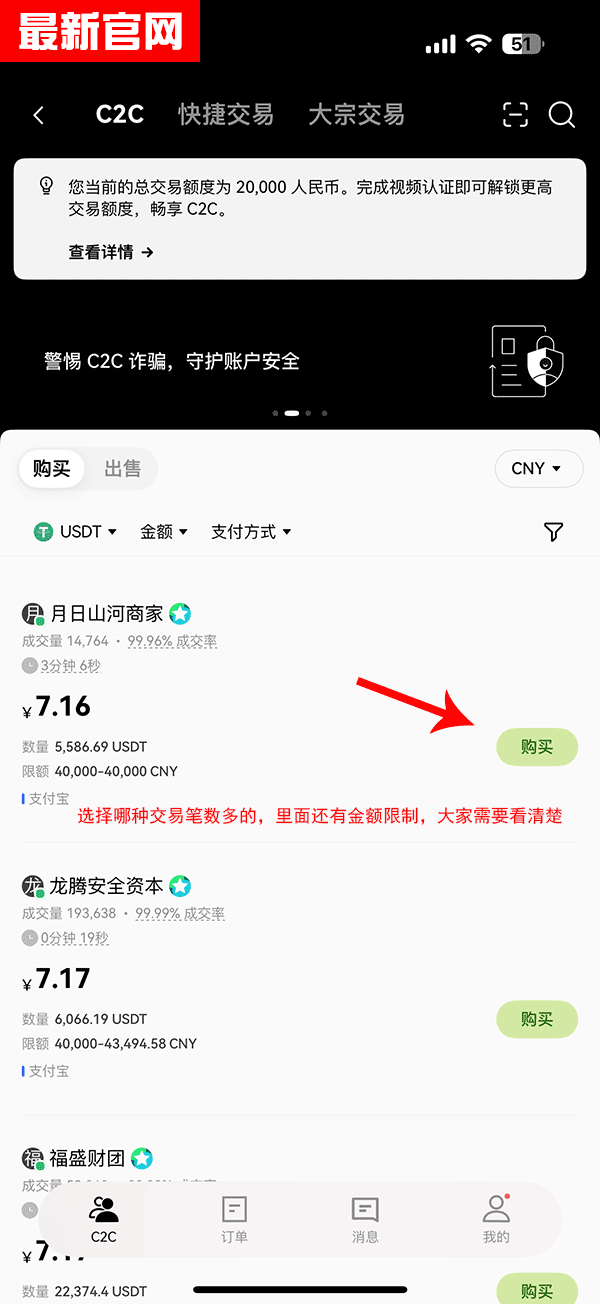Open the funnel filter icon
The height and width of the screenshot is (1304, 600).
point(554,532)
